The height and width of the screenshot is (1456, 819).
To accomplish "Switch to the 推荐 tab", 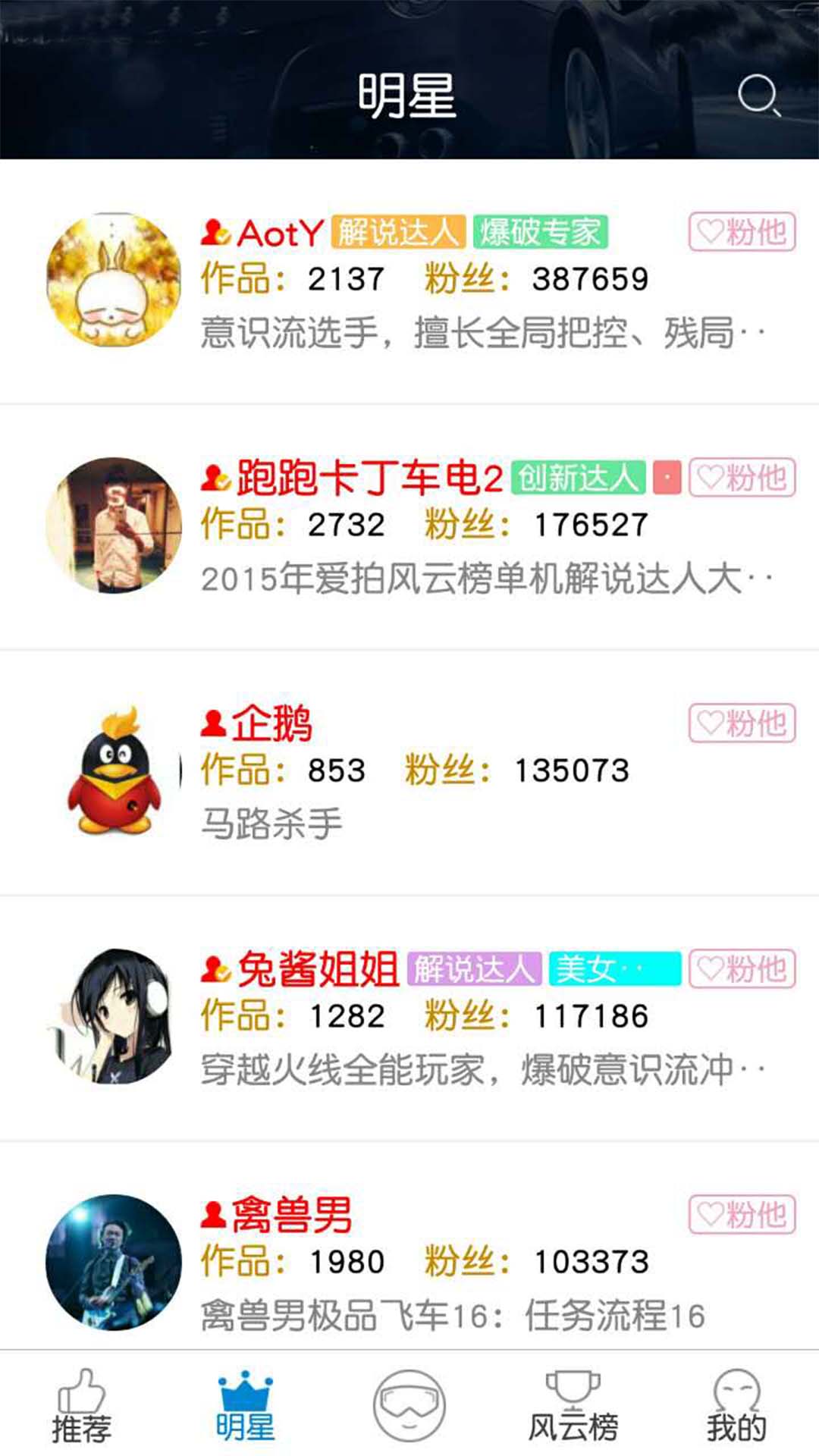I will click(82, 1407).
